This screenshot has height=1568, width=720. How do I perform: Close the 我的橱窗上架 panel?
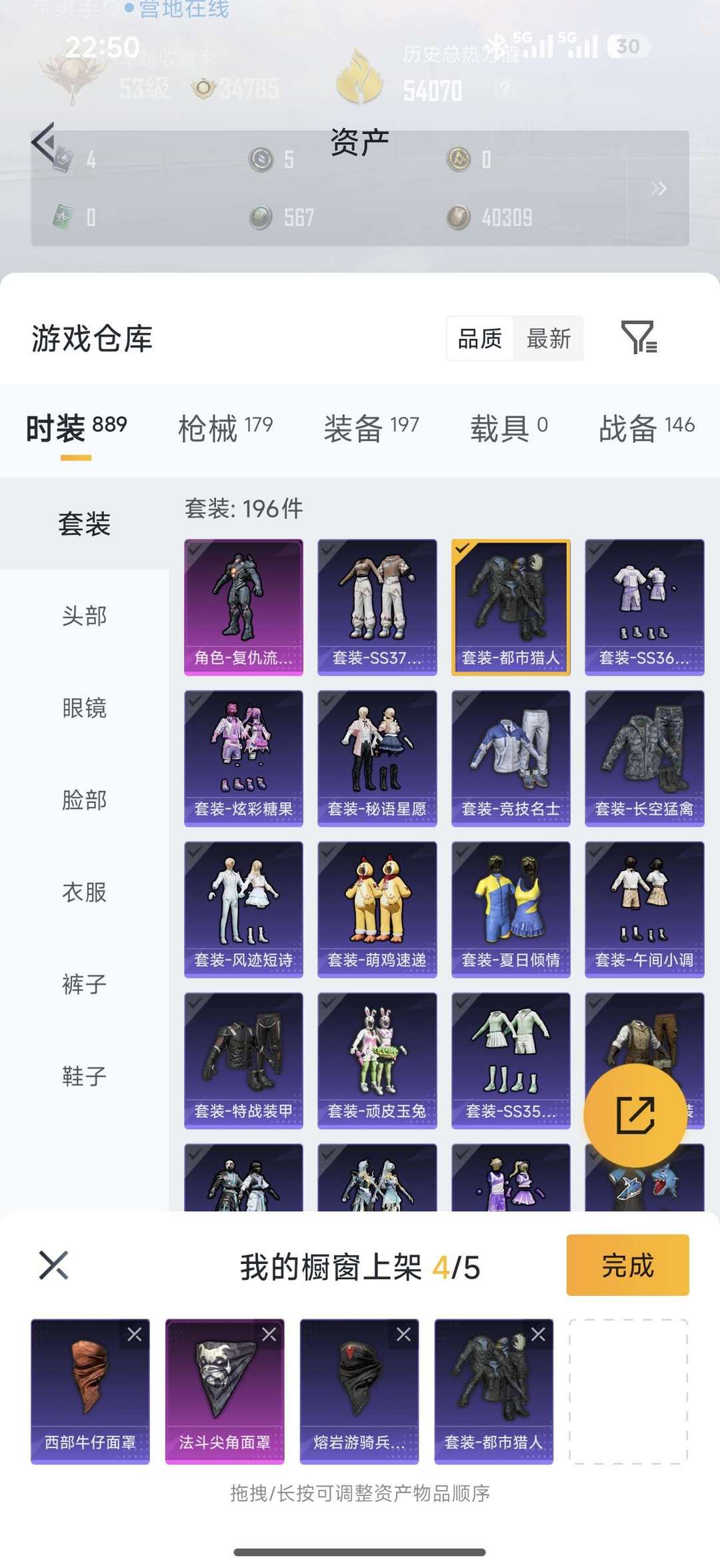click(53, 1265)
